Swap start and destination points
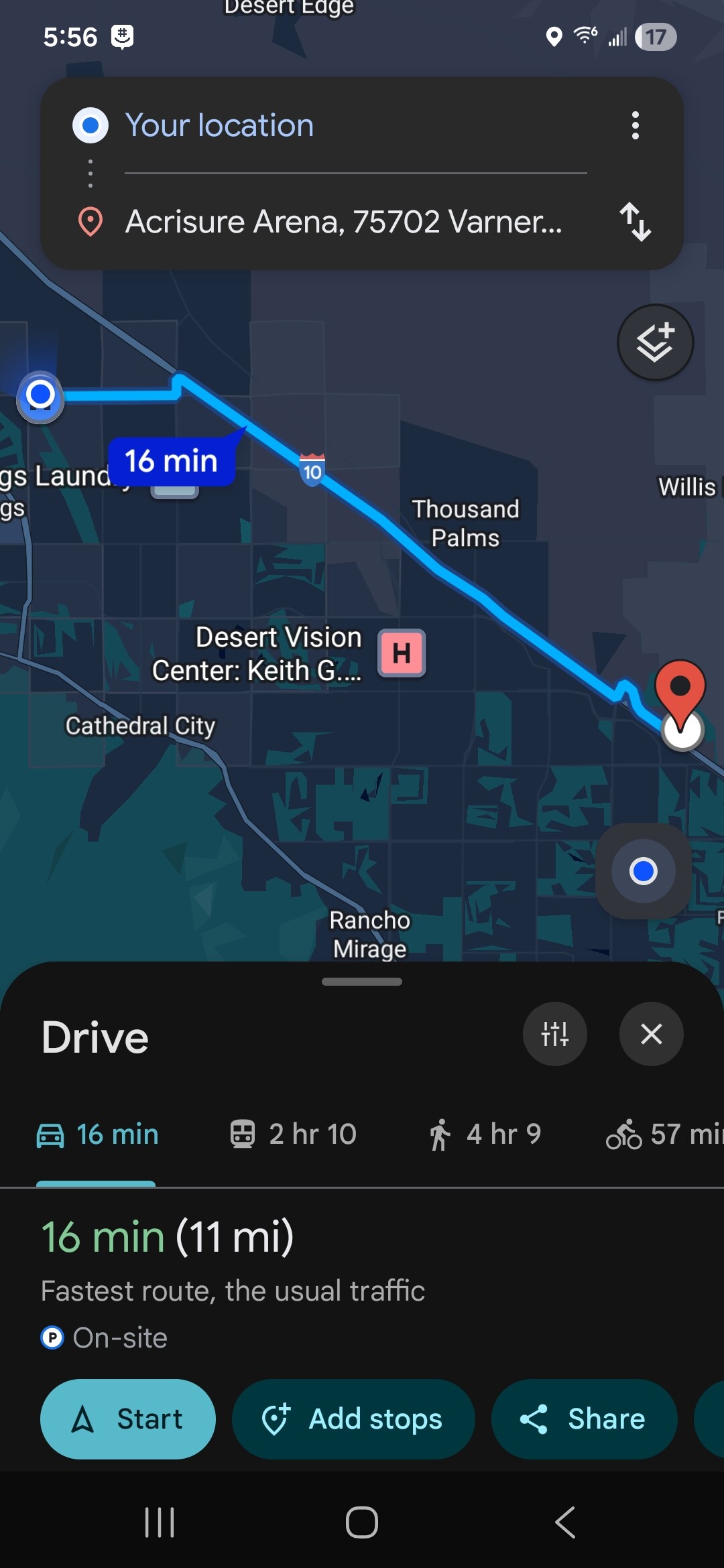Image resolution: width=724 pixels, height=1568 pixels. (x=635, y=222)
